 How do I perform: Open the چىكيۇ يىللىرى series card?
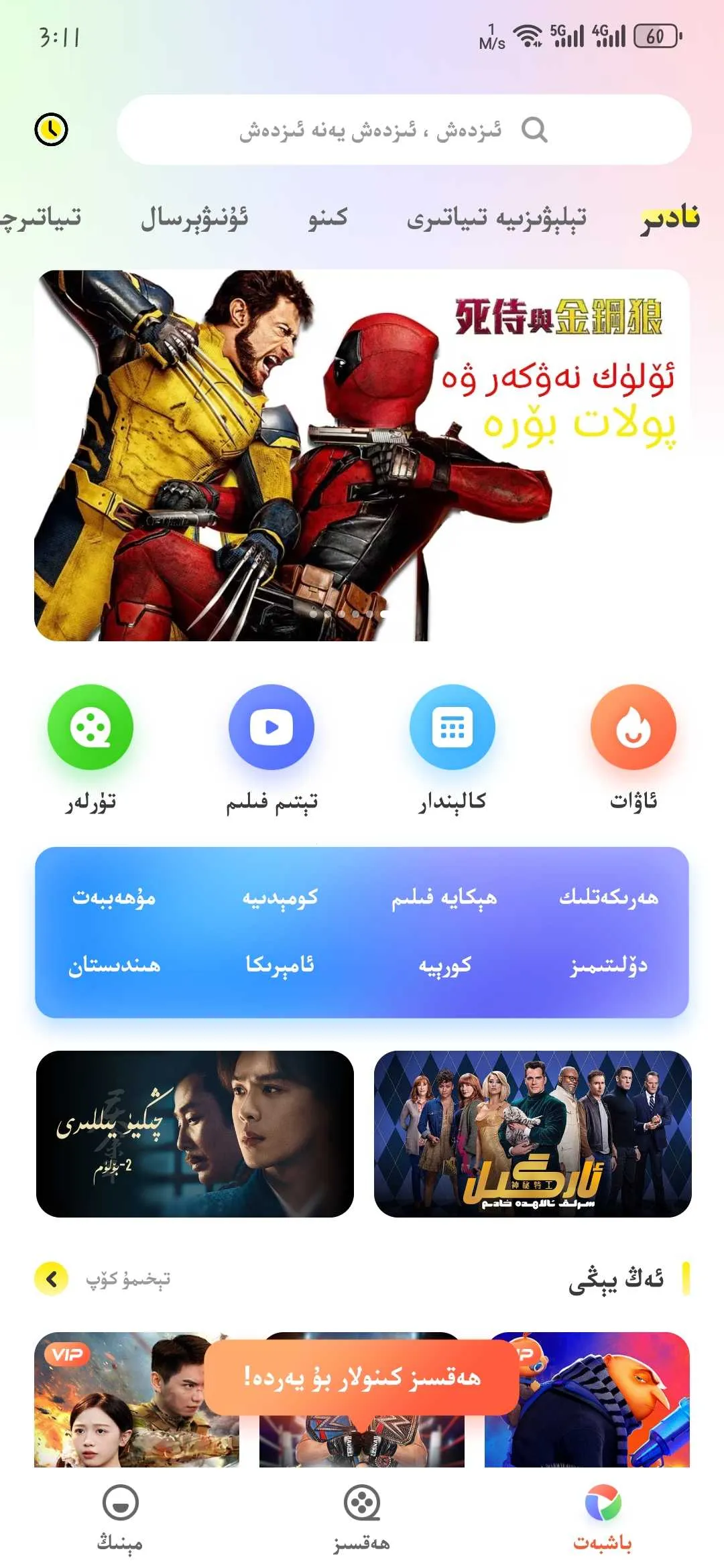pos(194,1134)
